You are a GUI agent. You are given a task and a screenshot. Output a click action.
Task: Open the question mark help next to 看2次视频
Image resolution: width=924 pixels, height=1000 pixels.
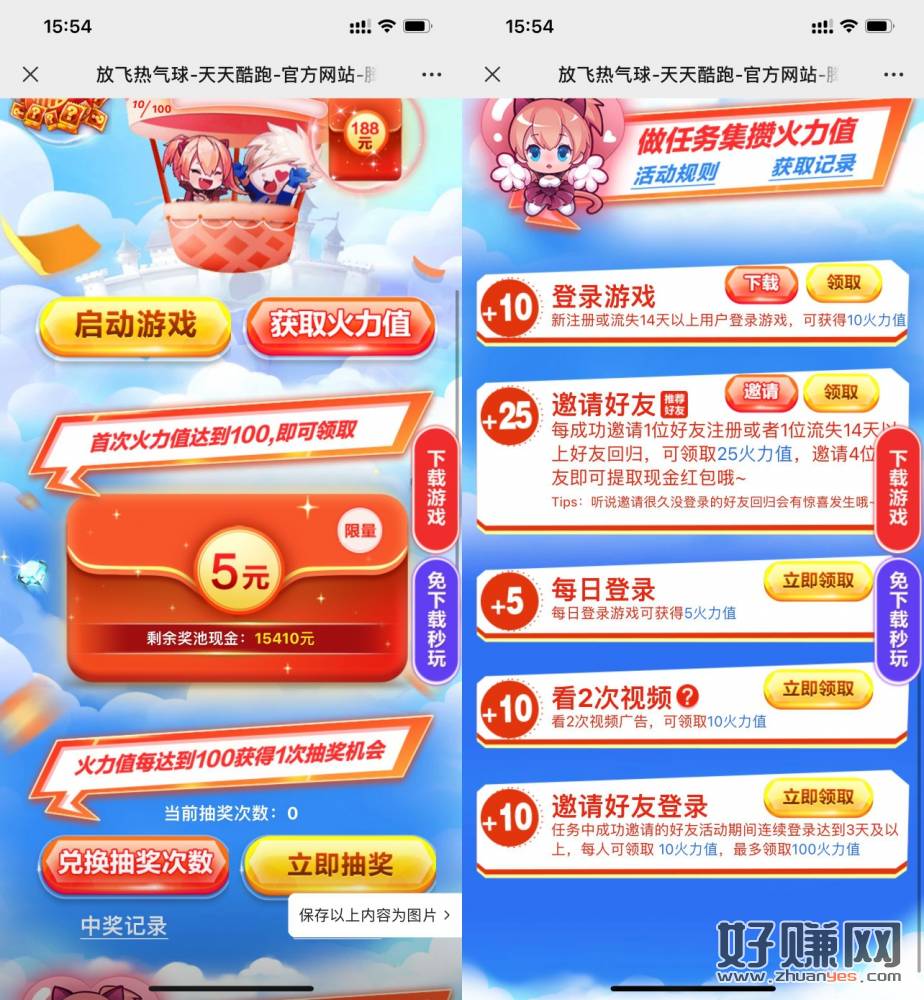click(687, 696)
